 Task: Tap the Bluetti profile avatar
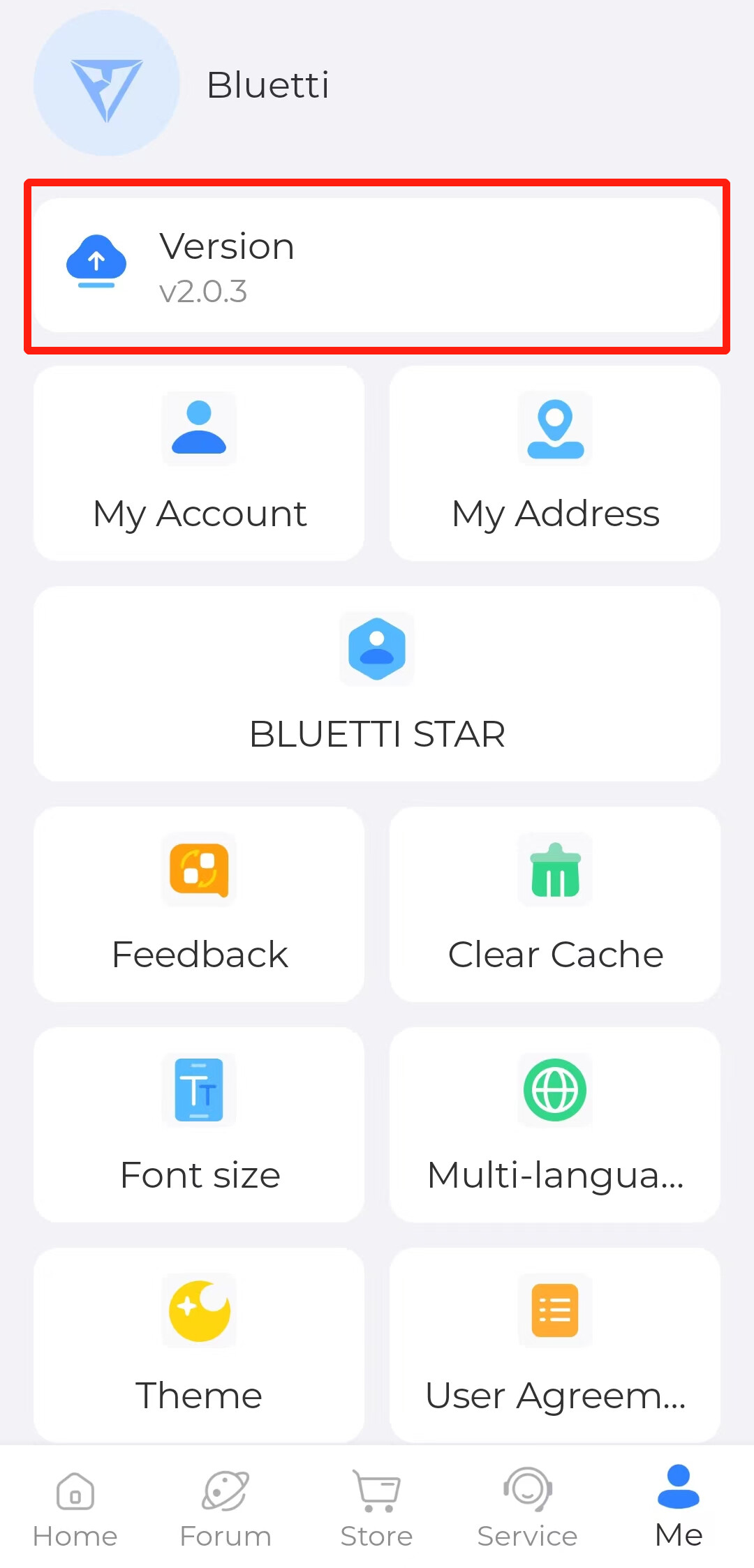[x=107, y=84]
